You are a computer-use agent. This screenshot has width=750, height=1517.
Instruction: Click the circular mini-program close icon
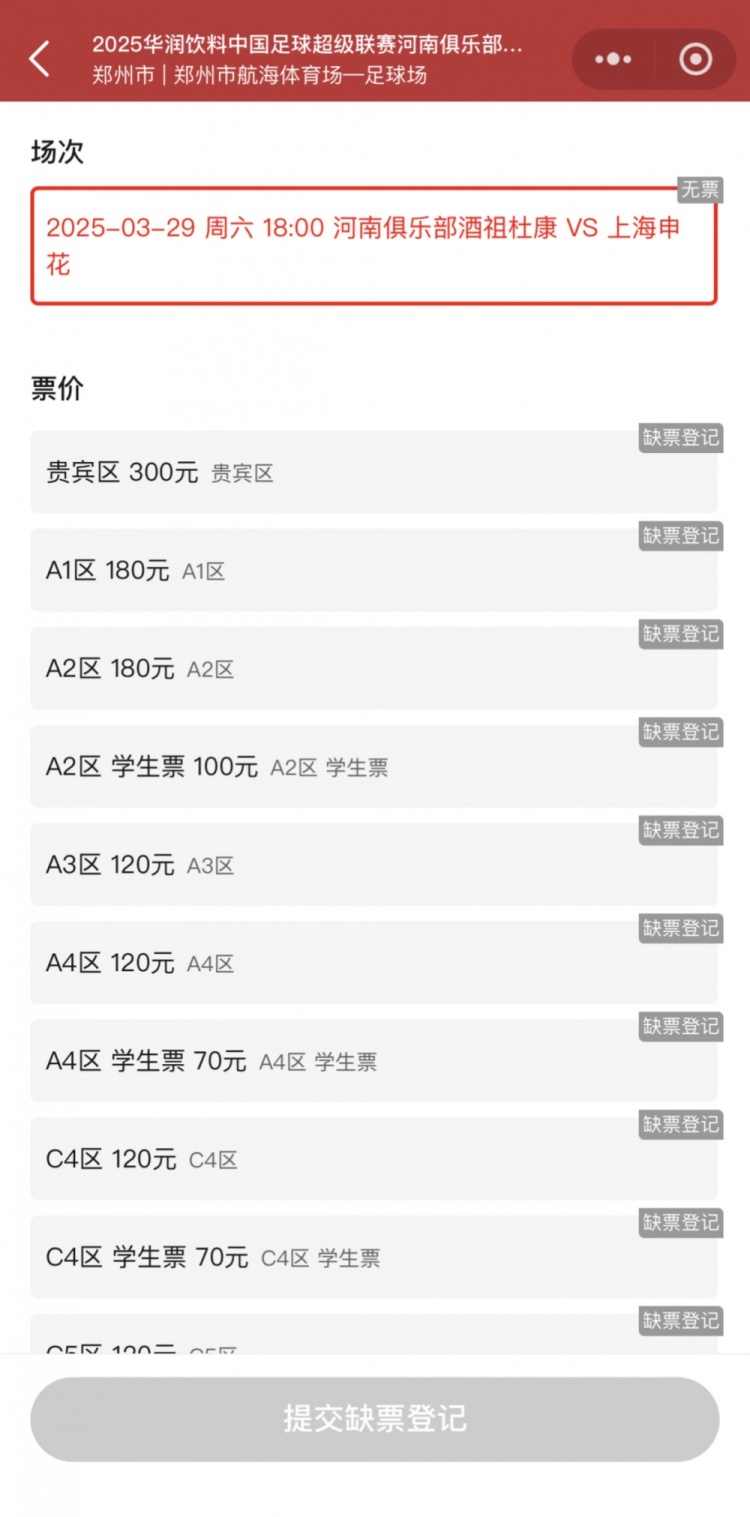click(695, 59)
